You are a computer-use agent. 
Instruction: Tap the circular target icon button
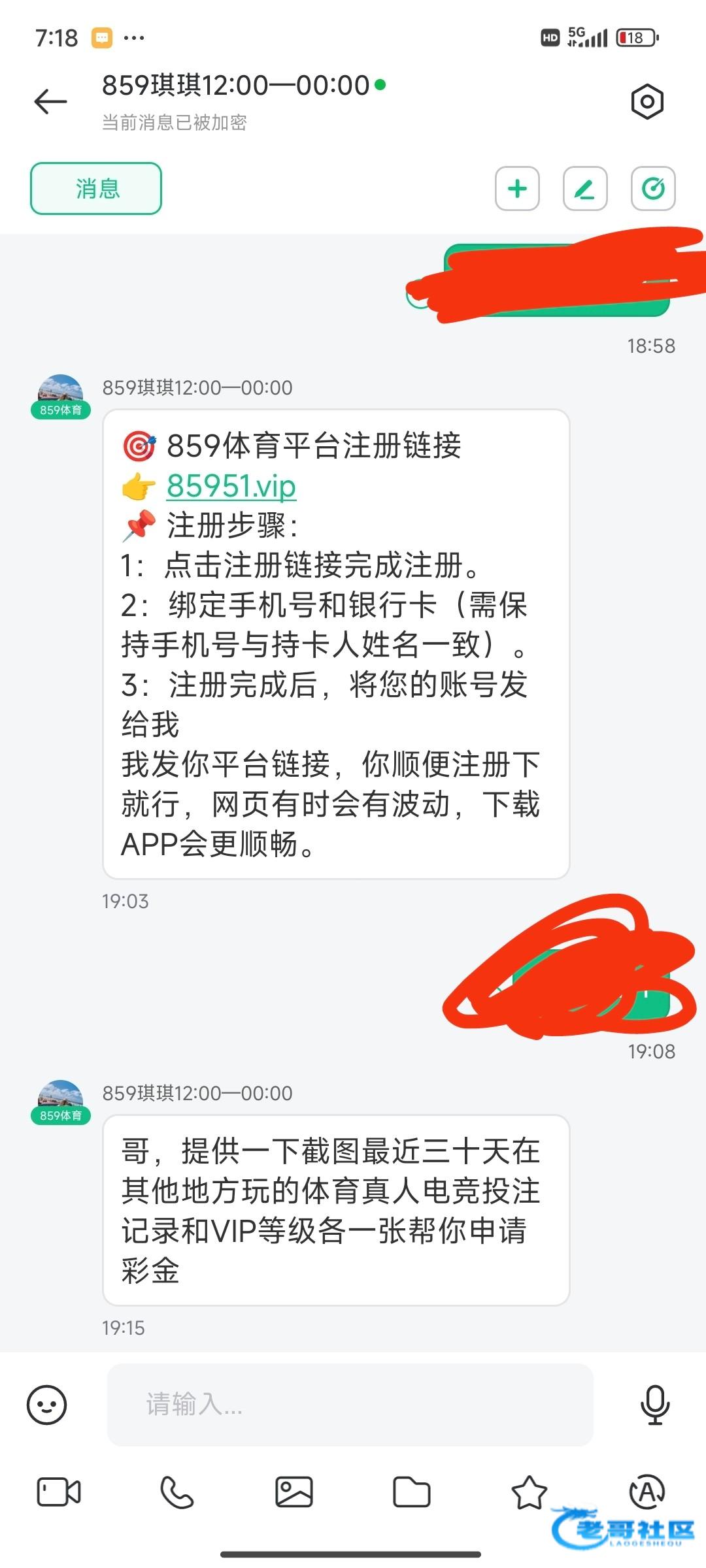point(653,189)
